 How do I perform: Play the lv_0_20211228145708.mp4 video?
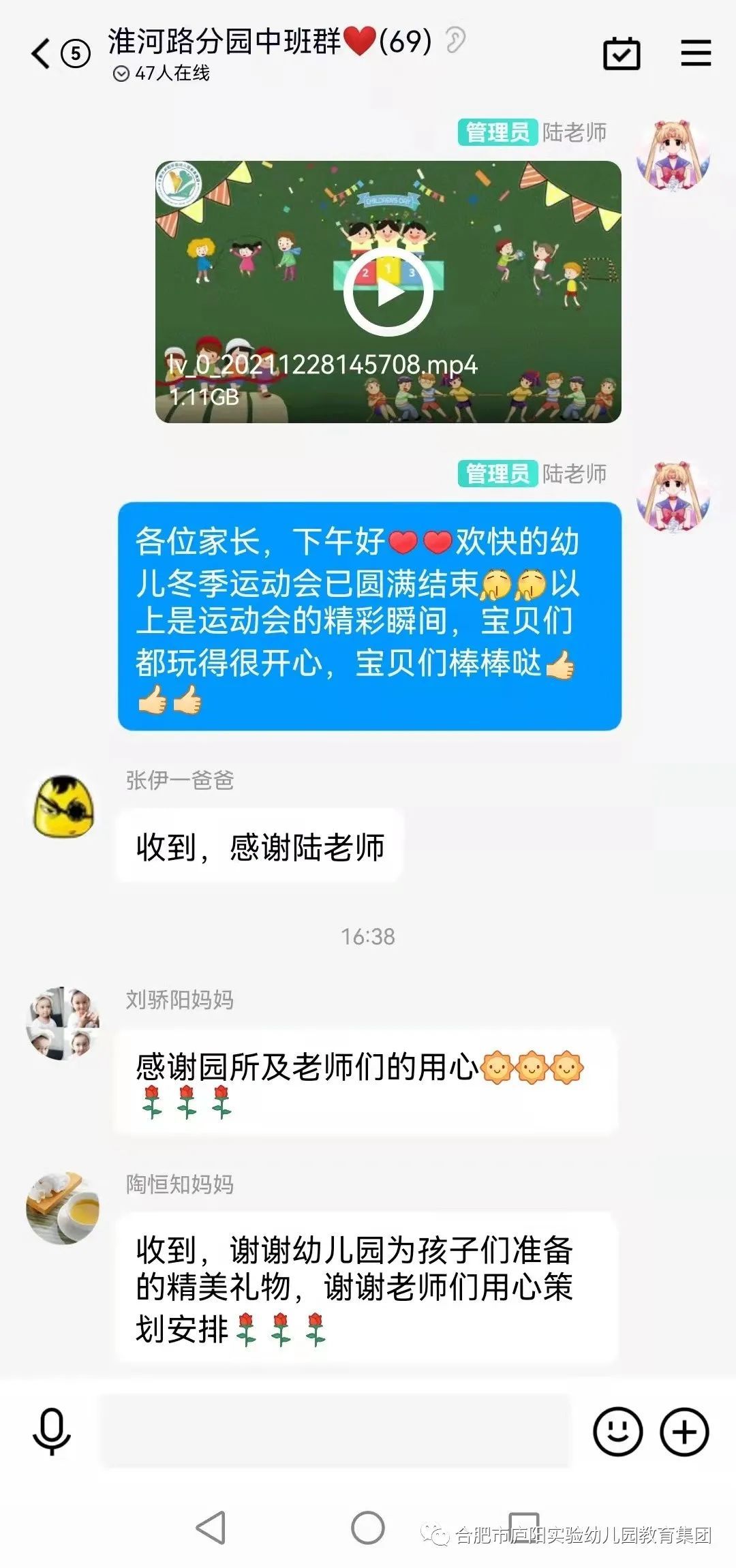pyautogui.click(x=388, y=292)
